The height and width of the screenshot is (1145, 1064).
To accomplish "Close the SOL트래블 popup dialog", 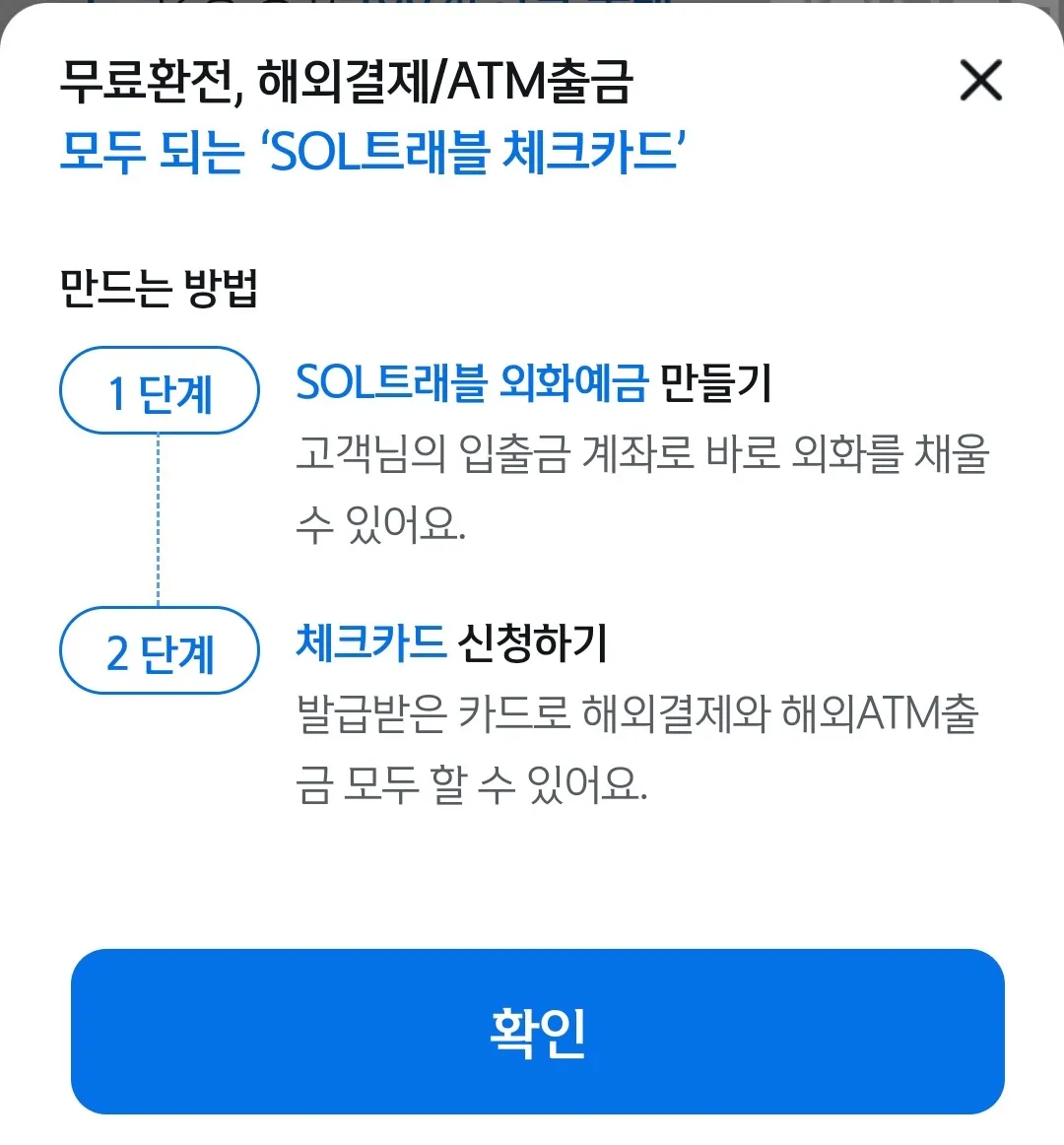I will [979, 81].
